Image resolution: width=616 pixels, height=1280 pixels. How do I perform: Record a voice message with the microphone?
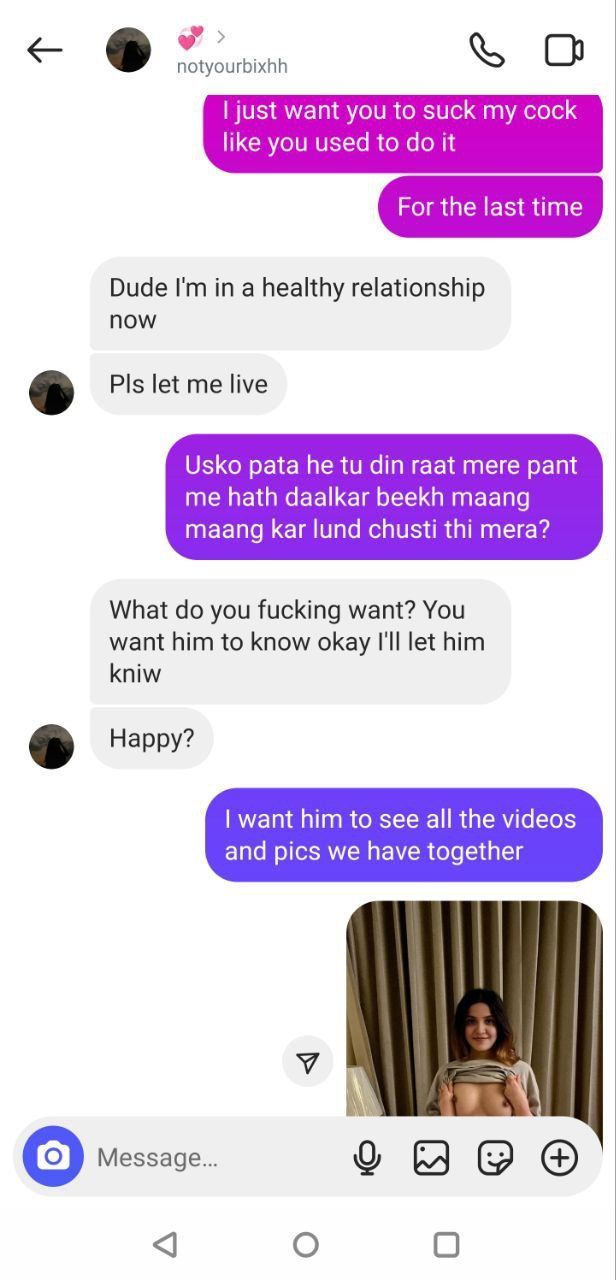367,1158
